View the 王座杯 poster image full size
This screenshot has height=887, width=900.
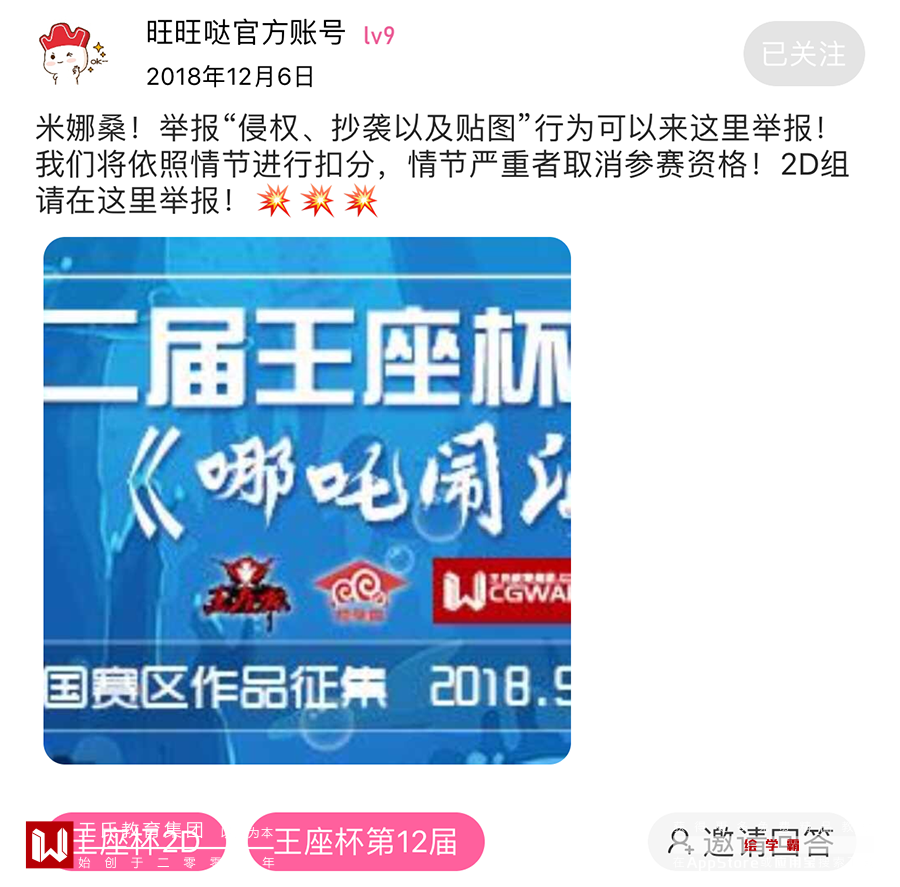tap(307, 501)
